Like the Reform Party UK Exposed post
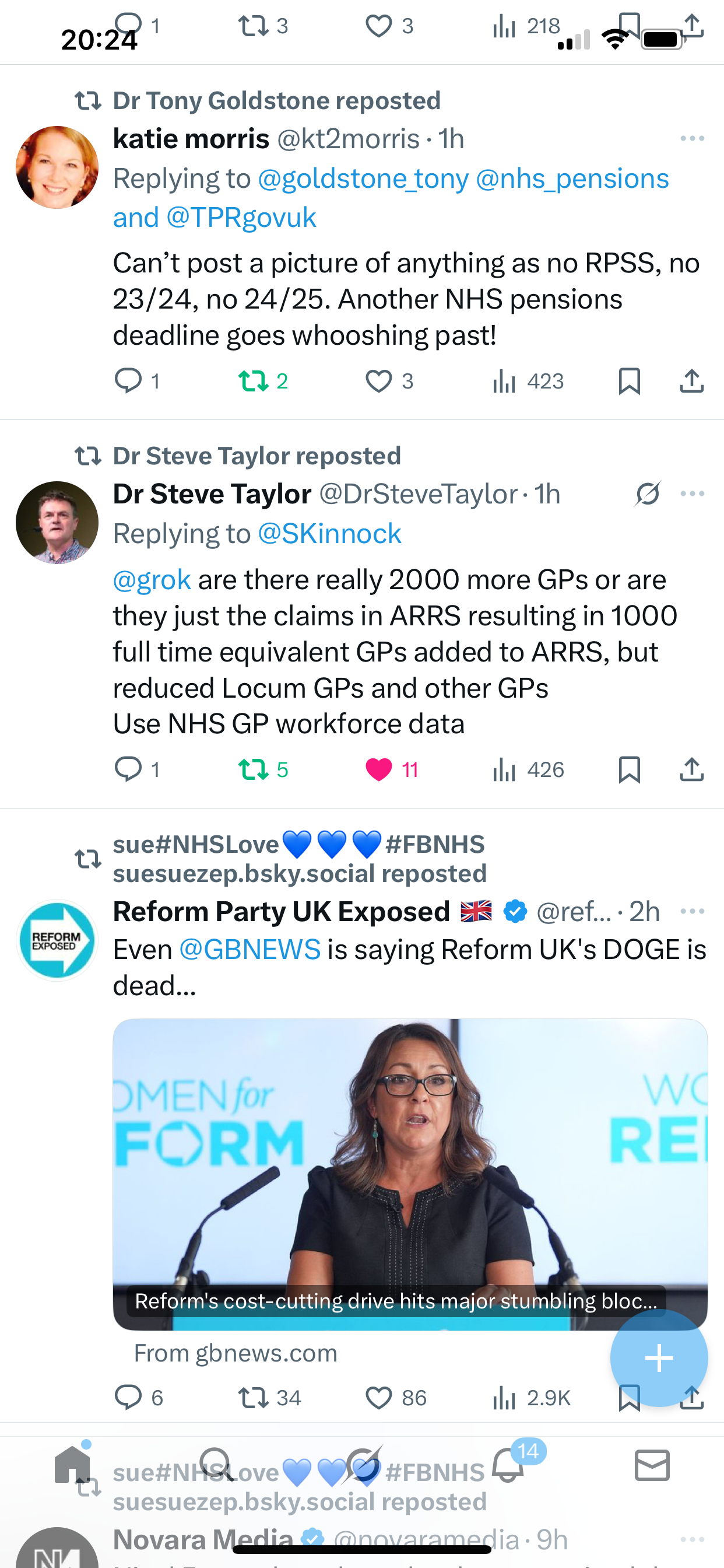Screen dimensions: 724x1568 click(378, 1398)
